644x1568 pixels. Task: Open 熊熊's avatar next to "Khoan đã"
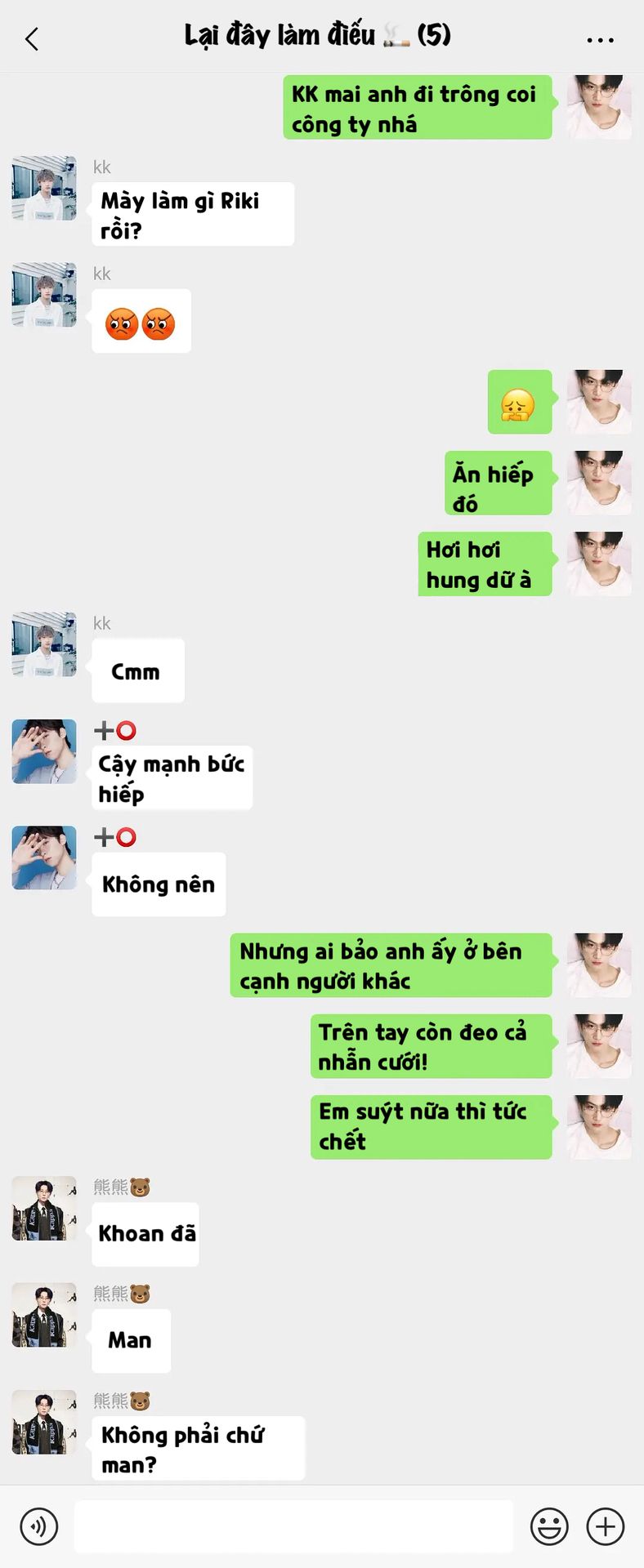44,1209
